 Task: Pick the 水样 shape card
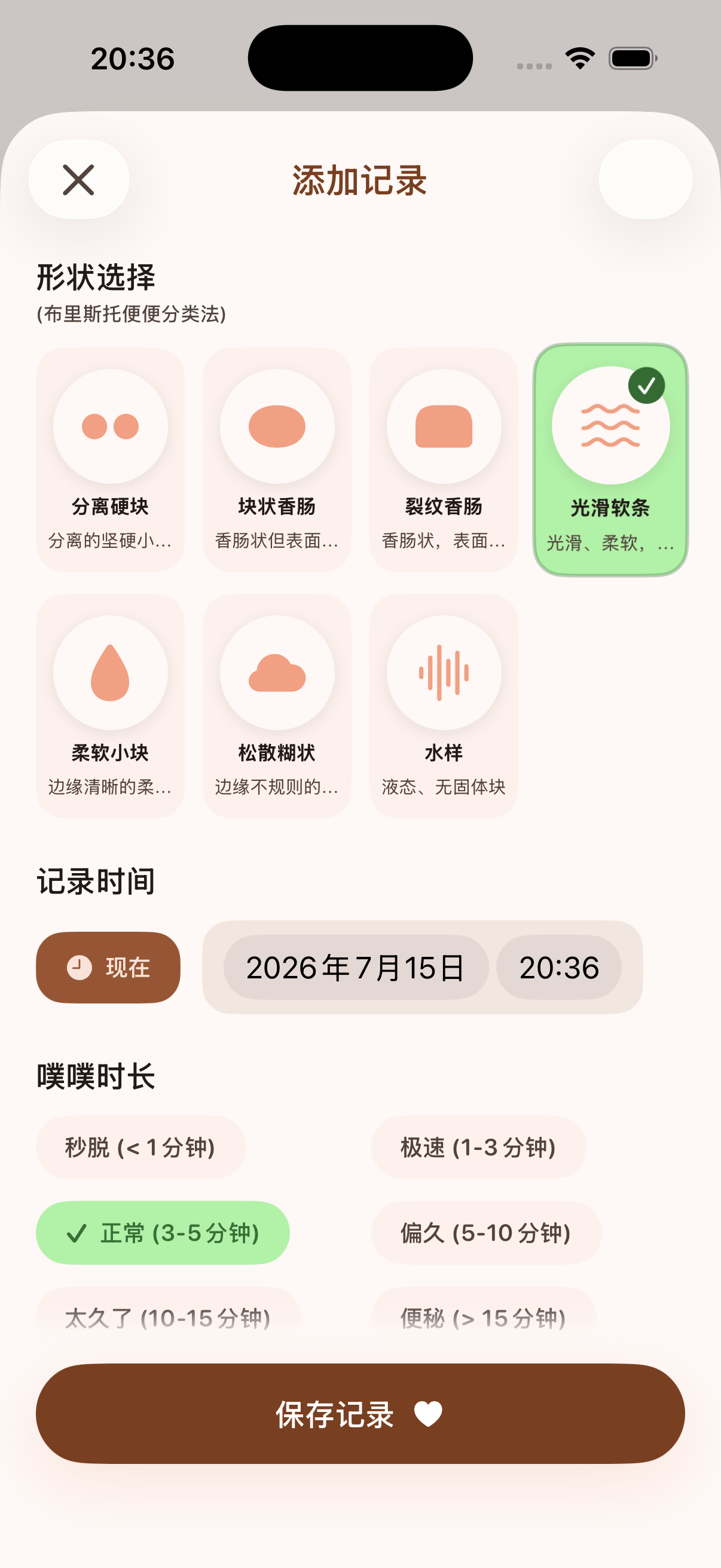pyautogui.click(x=444, y=706)
